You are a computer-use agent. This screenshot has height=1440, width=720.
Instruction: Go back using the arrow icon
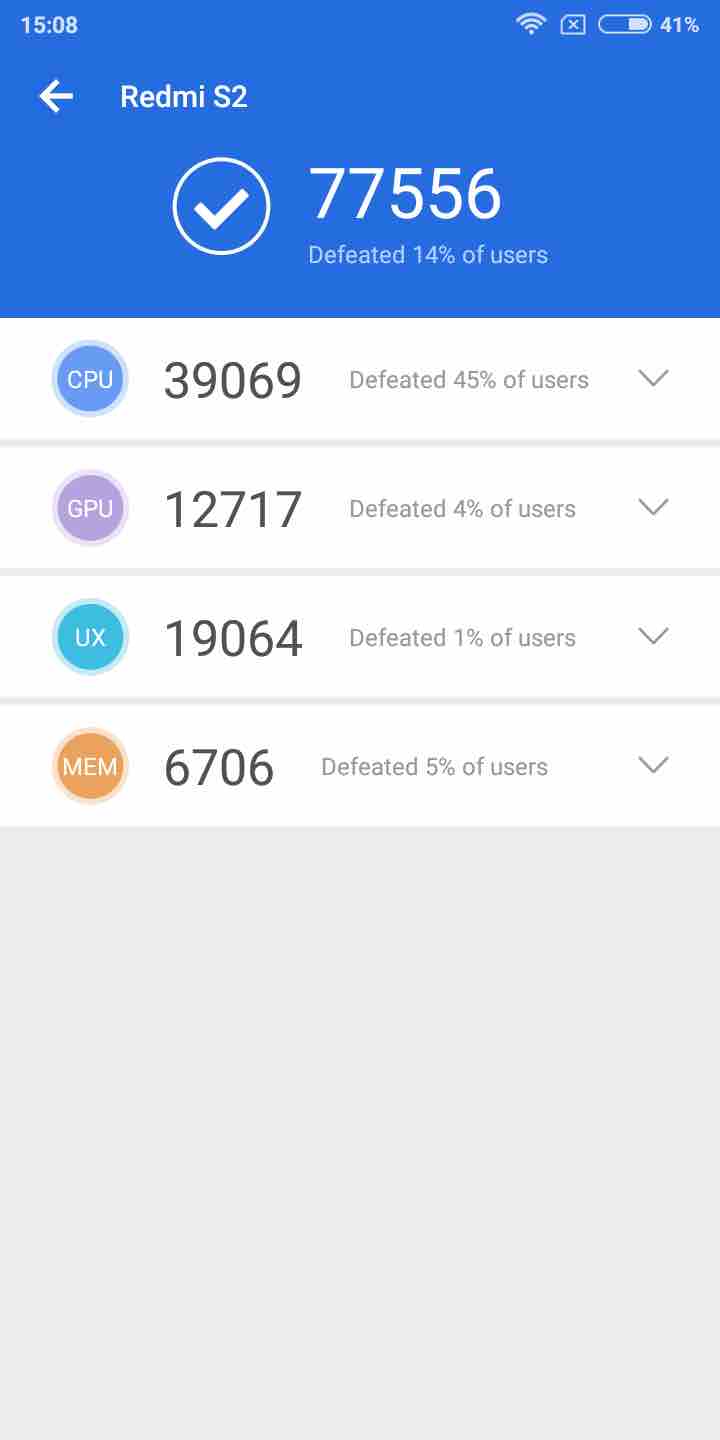click(56, 97)
